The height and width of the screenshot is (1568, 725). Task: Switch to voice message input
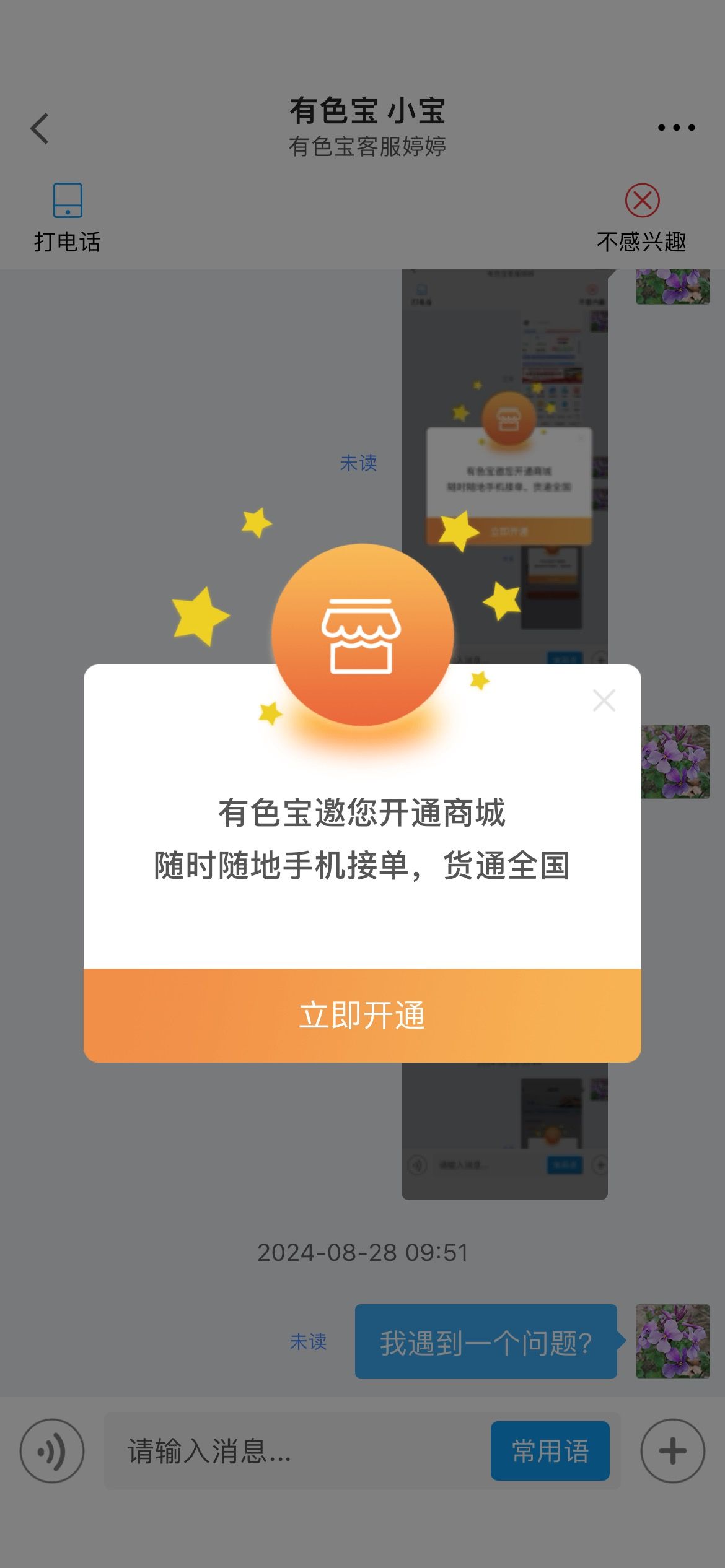pyautogui.click(x=52, y=1451)
